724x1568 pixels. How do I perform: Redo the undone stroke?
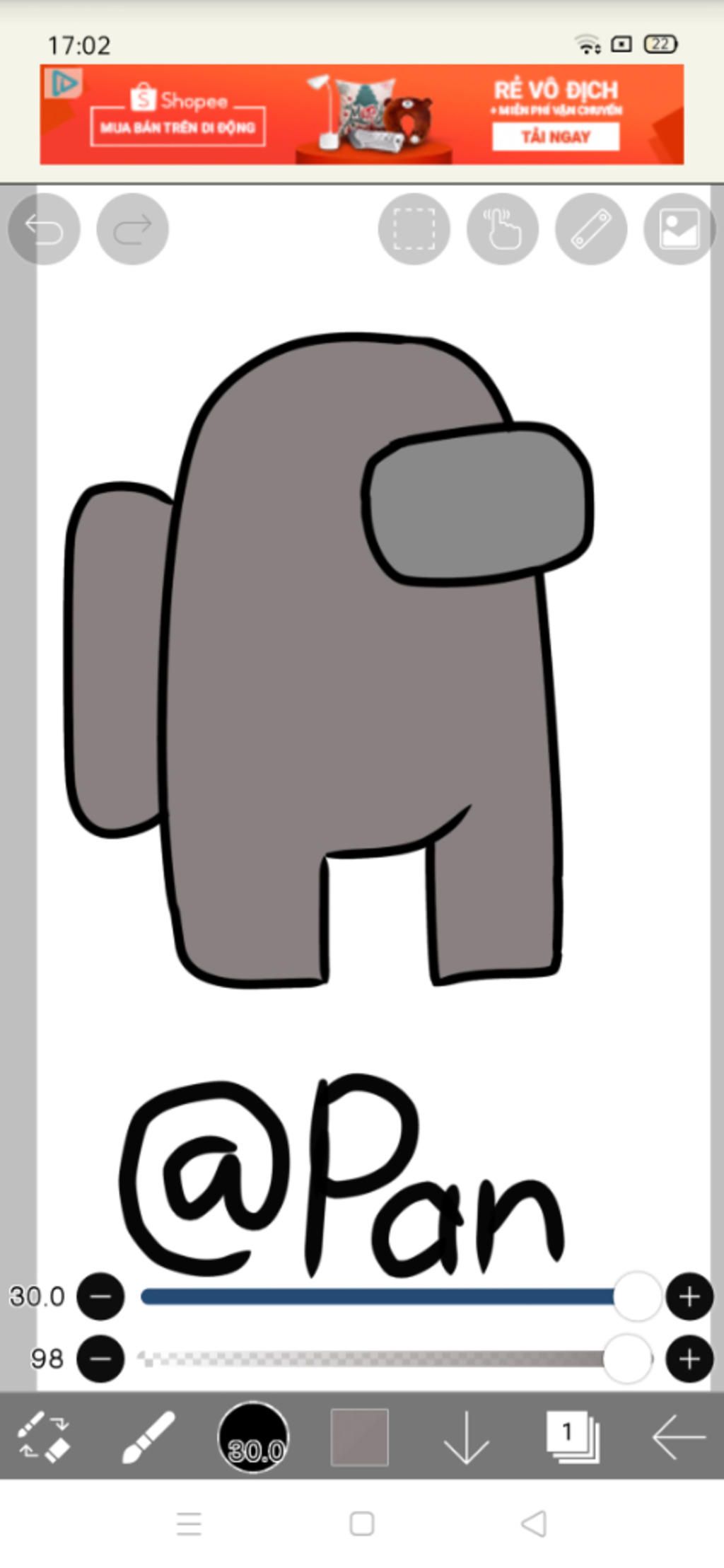[133, 228]
